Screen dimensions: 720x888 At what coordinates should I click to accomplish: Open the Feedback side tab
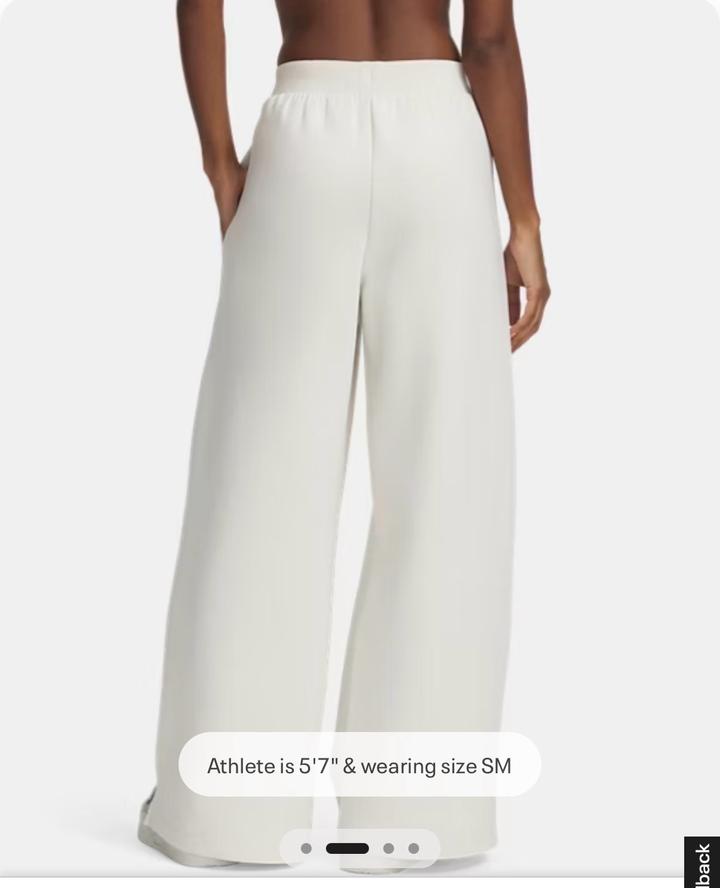(x=702, y=864)
